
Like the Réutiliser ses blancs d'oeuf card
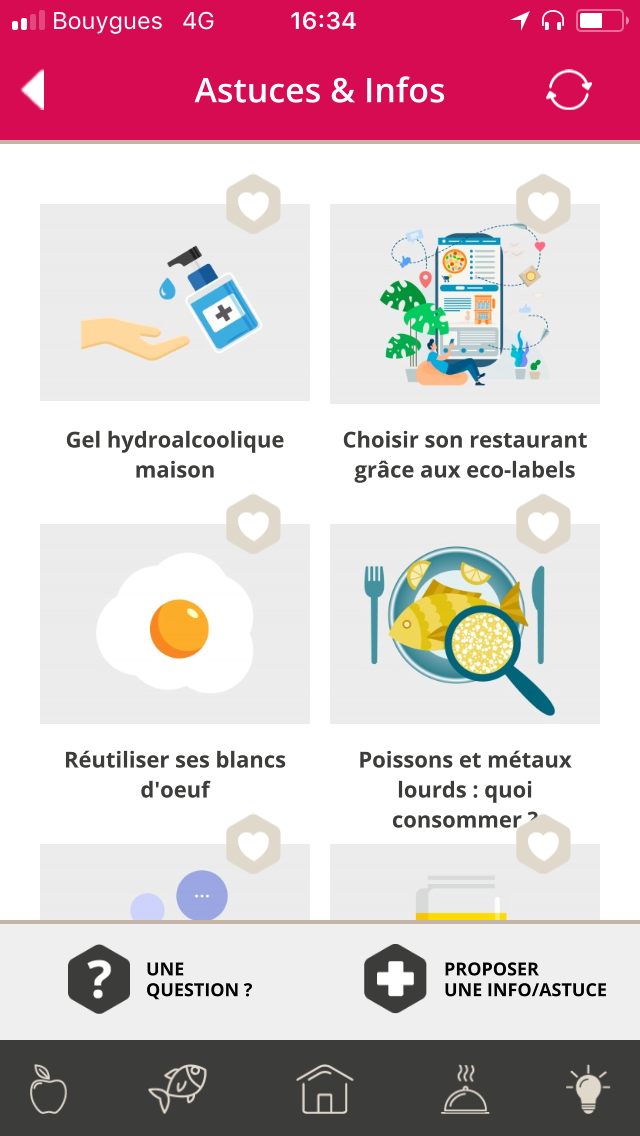coord(253,524)
